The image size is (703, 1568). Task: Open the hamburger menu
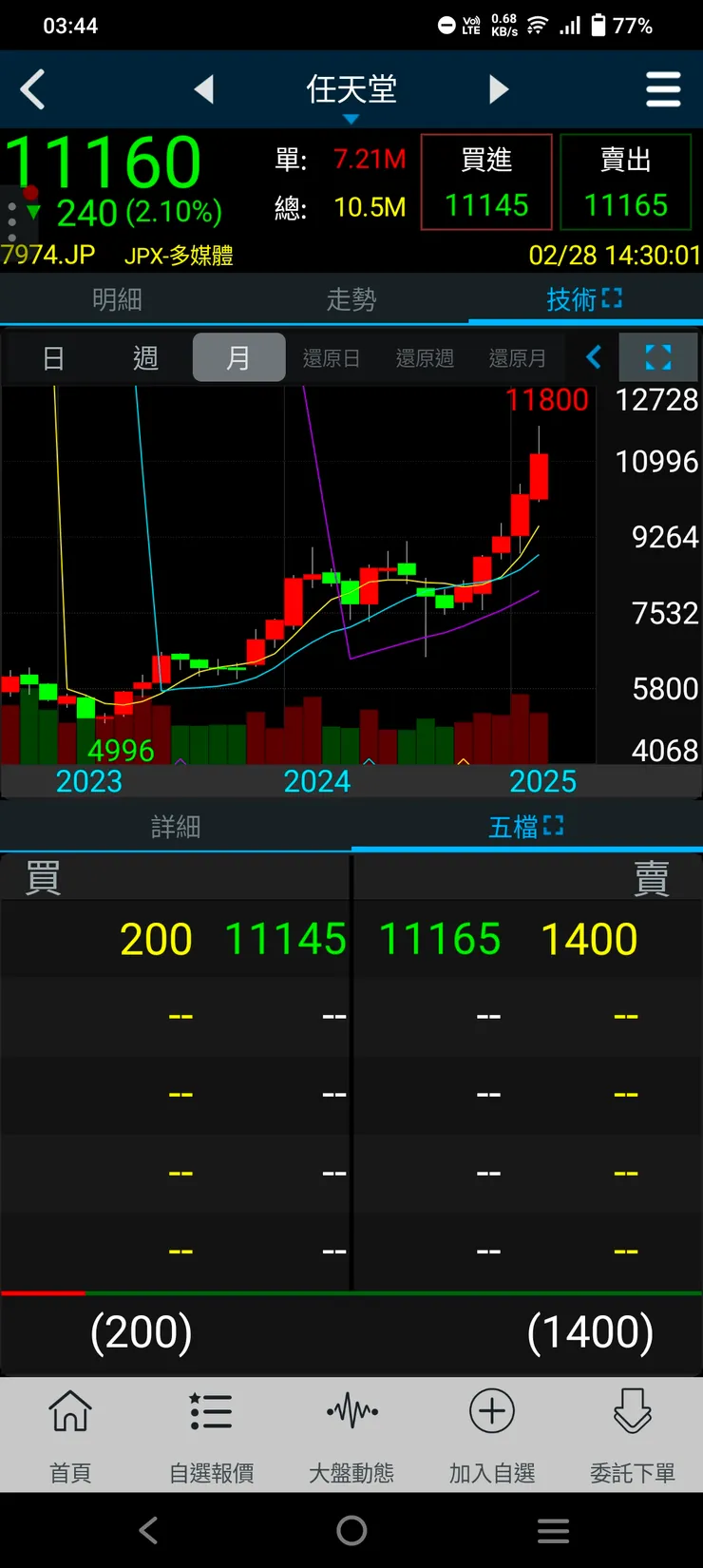pos(662,89)
